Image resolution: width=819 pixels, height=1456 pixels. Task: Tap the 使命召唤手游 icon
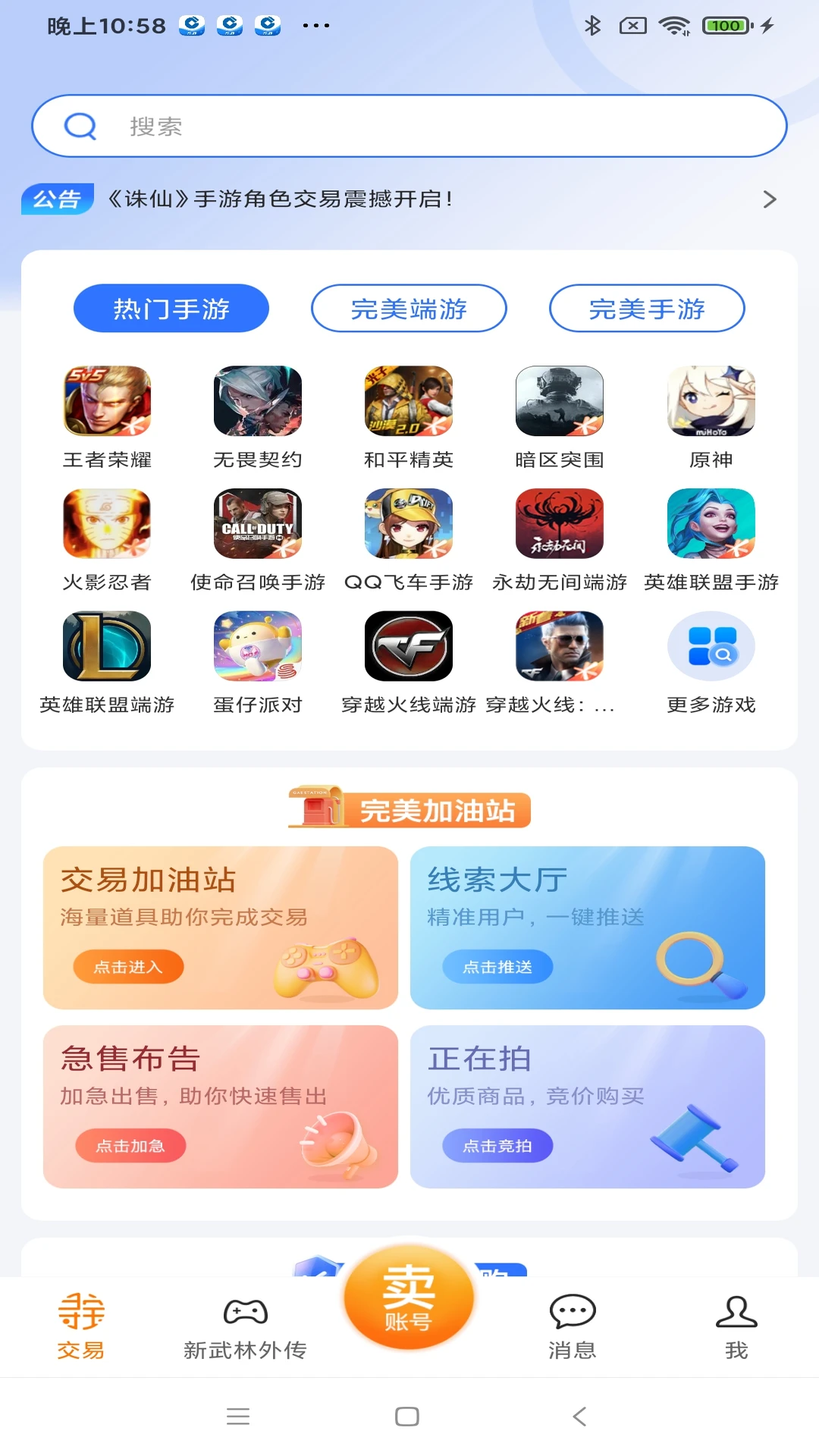(x=258, y=524)
